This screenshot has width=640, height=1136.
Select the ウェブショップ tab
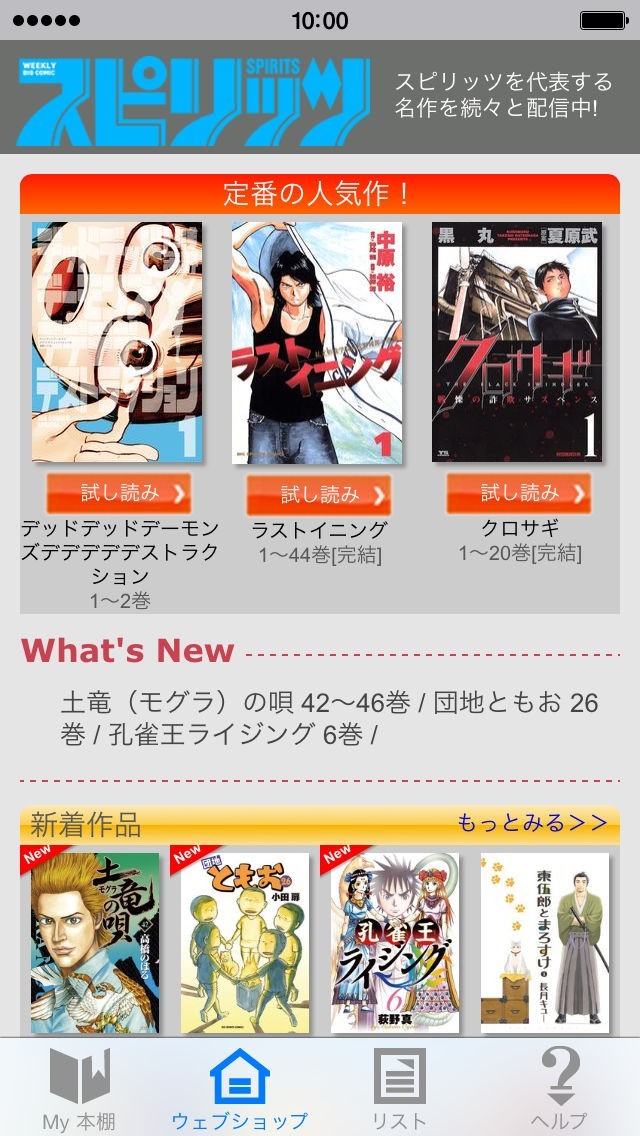pyautogui.click(x=239, y=1089)
